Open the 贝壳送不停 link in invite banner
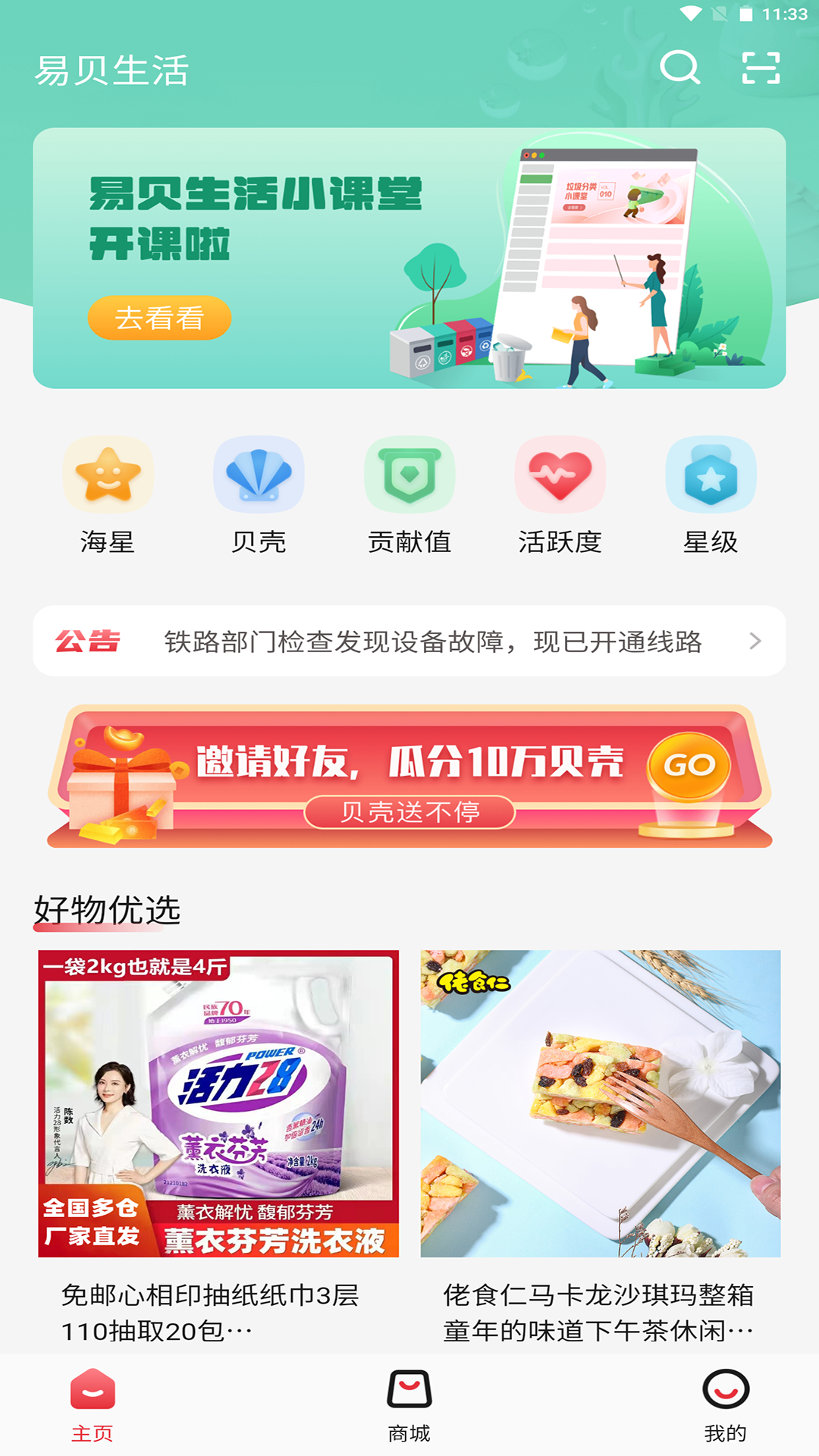 [409, 811]
